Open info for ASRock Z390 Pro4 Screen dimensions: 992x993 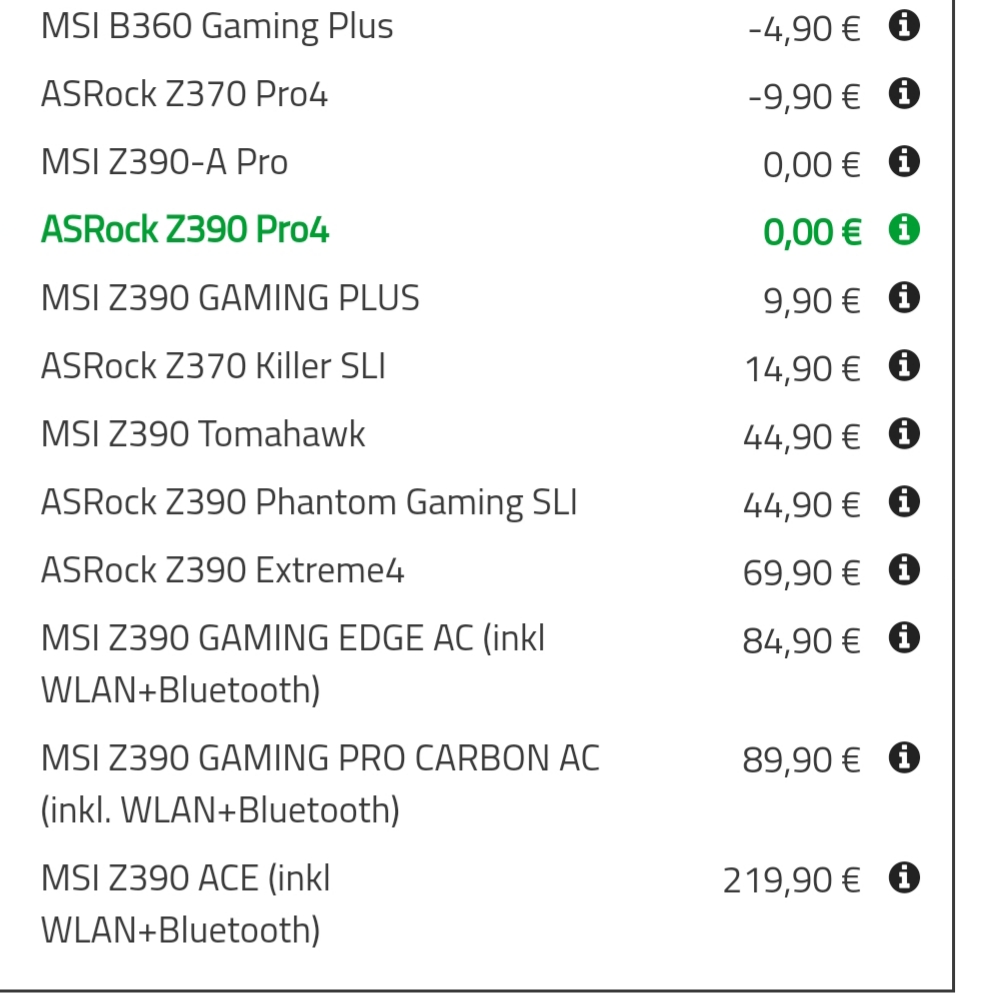click(x=903, y=230)
